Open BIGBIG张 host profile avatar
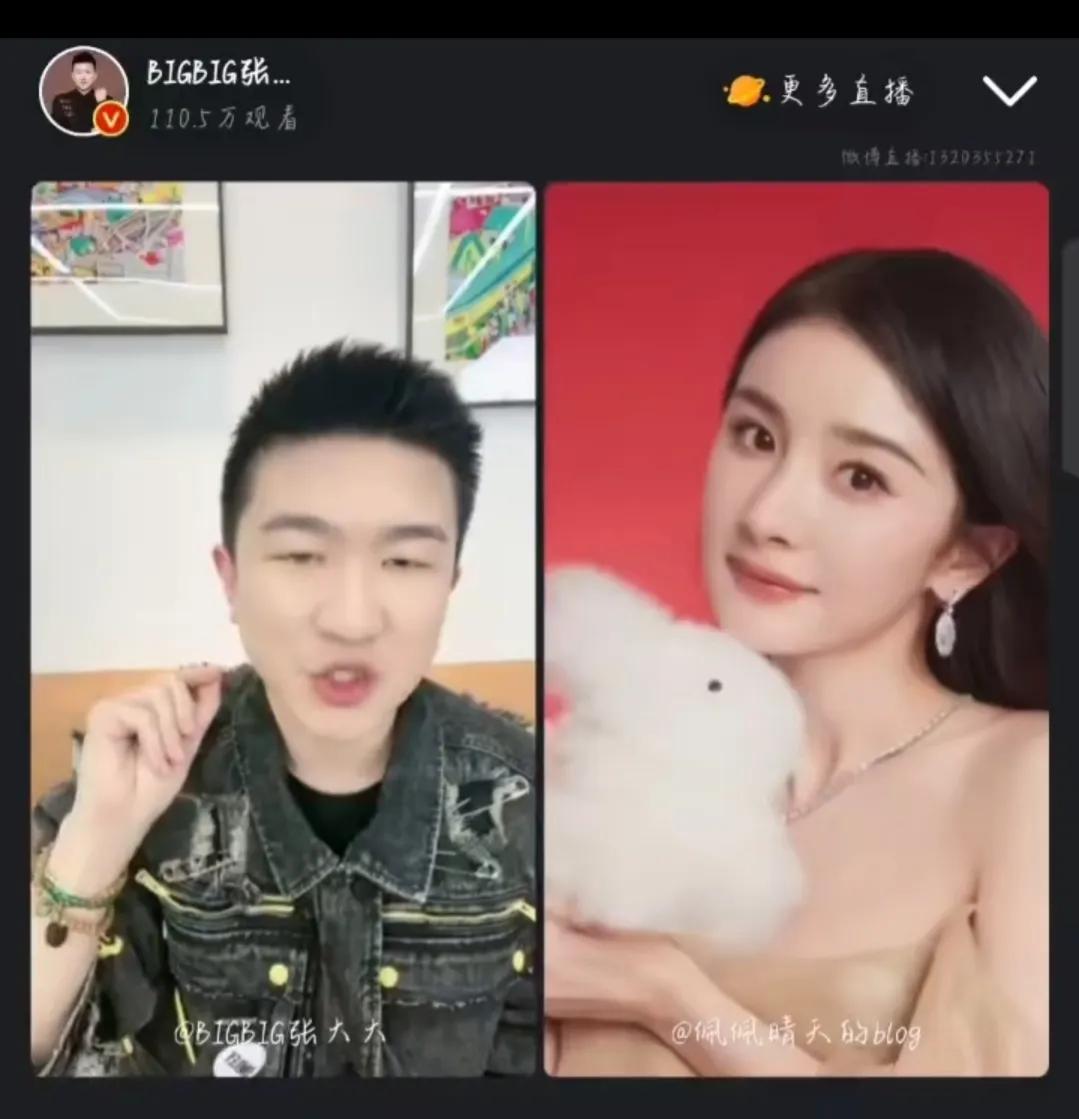Viewport: 1079px width, 1119px height. (83, 91)
